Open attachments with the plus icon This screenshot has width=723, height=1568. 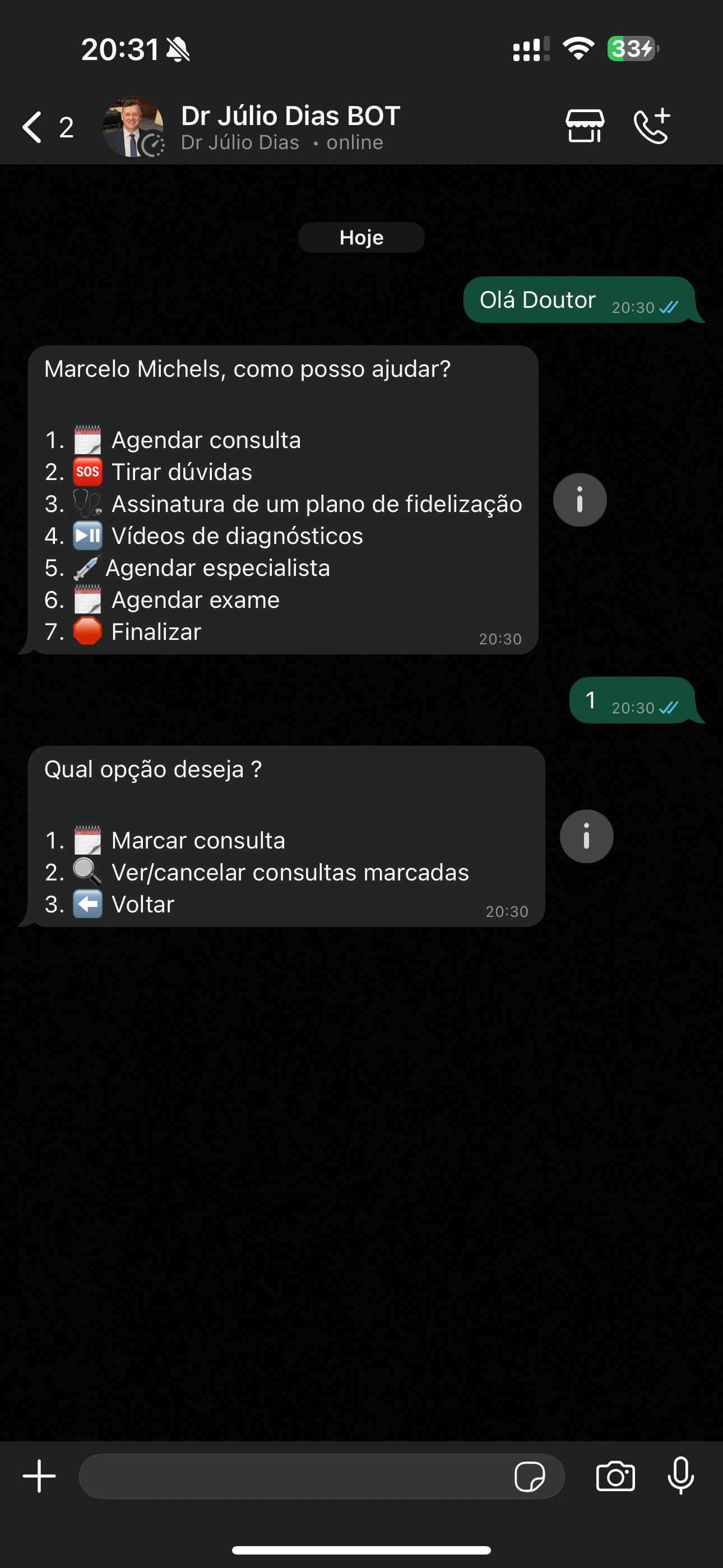click(x=38, y=1476)
